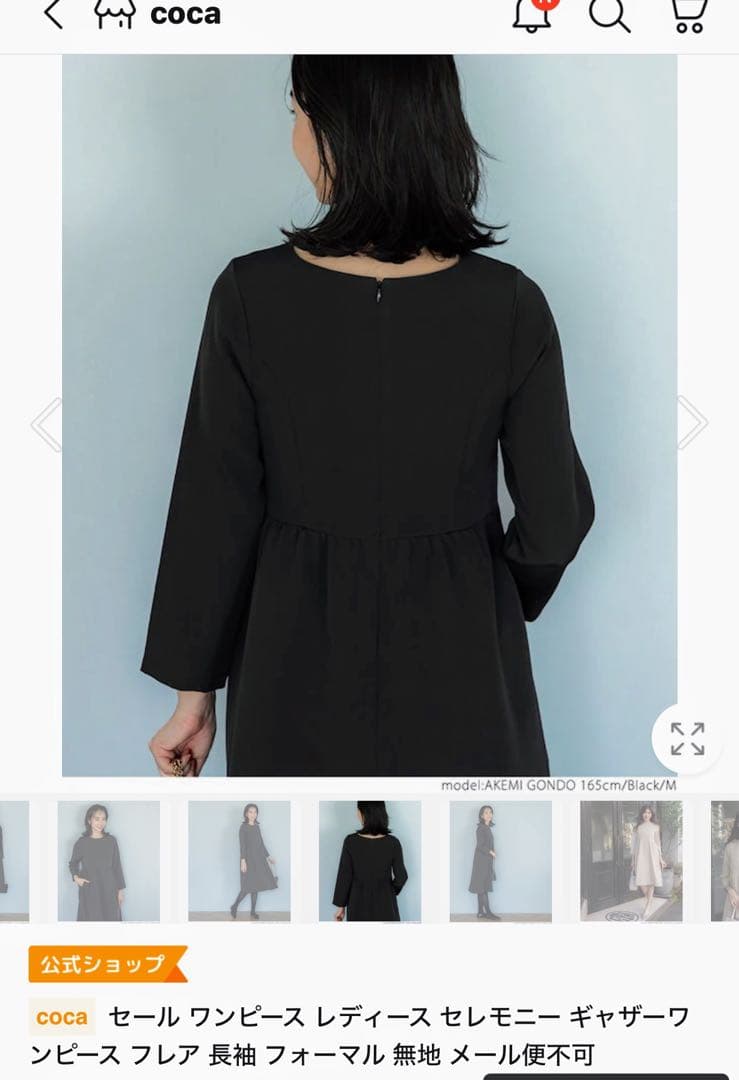Expand the product image to fullscreen
Viewport: 739px width, 1080px height.
(x=687, y=739)
